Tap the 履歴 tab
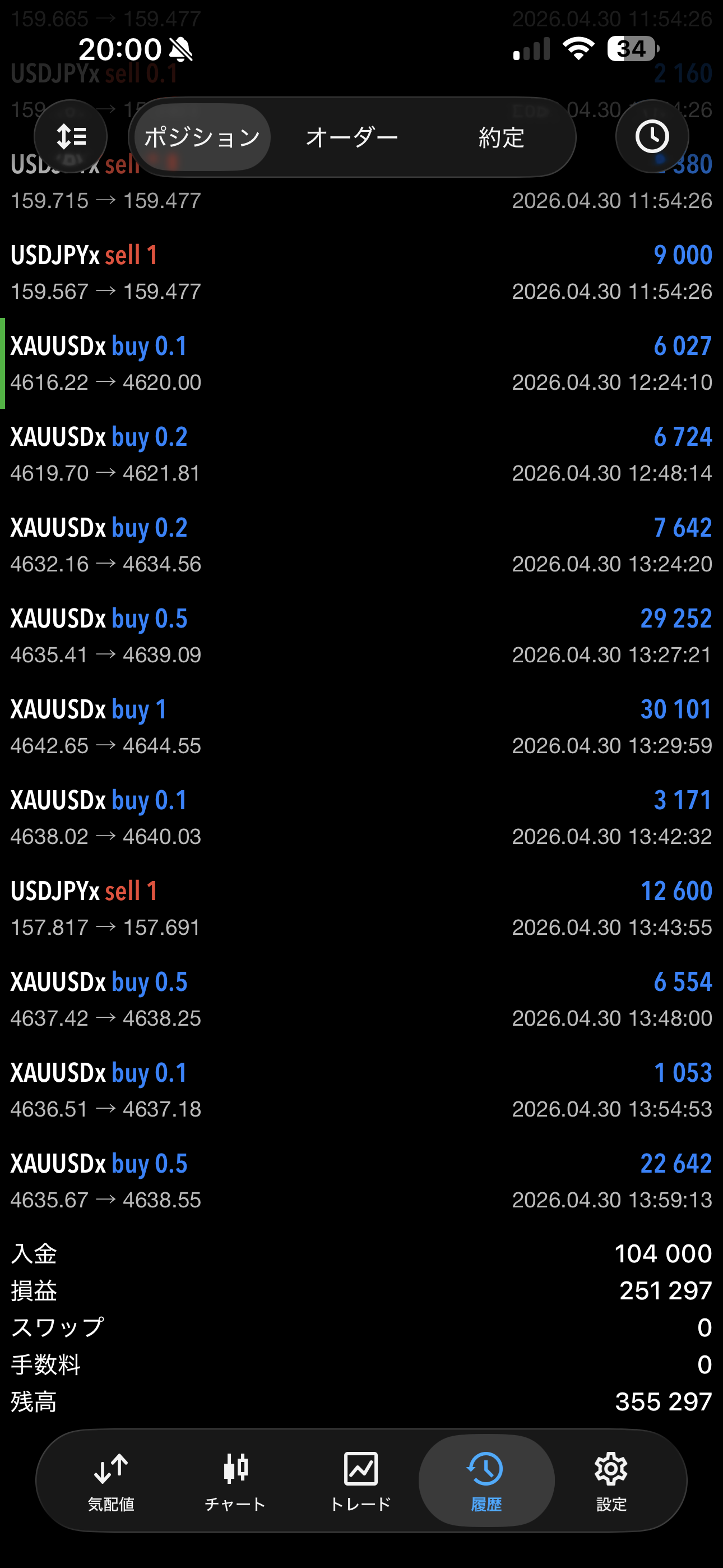This screenshot has height=1568, width=723. click(486, 1481)
